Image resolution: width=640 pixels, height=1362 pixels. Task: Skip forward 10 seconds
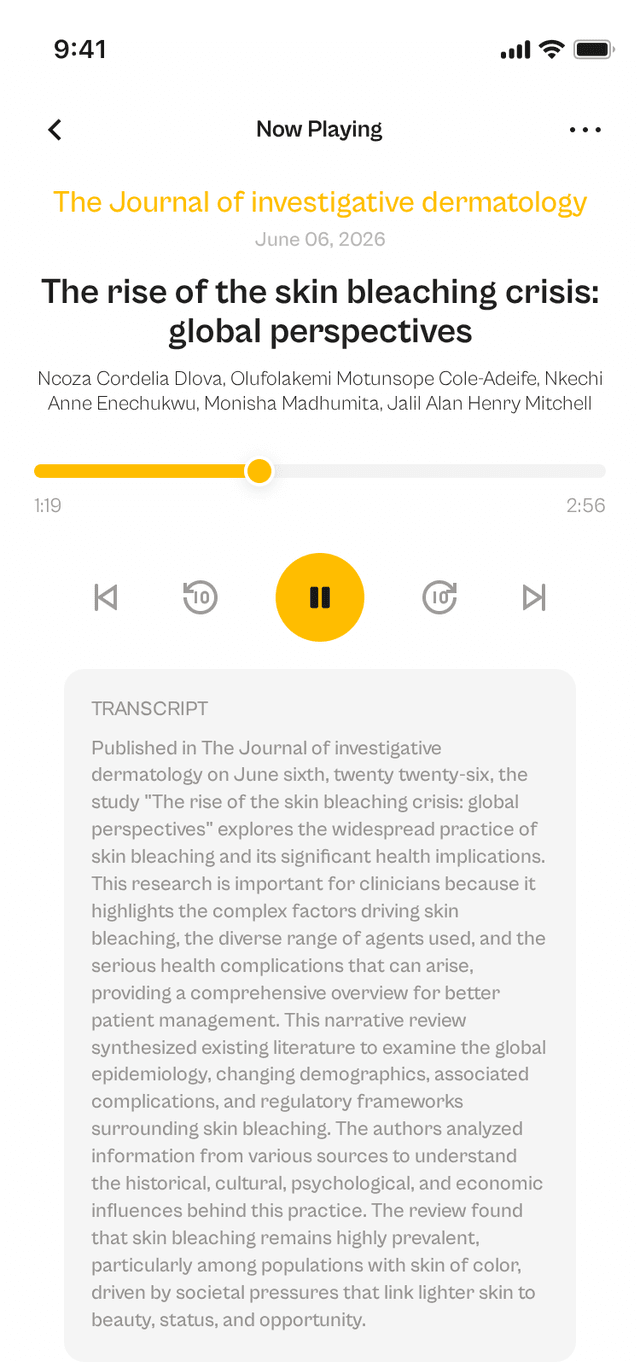440,597
